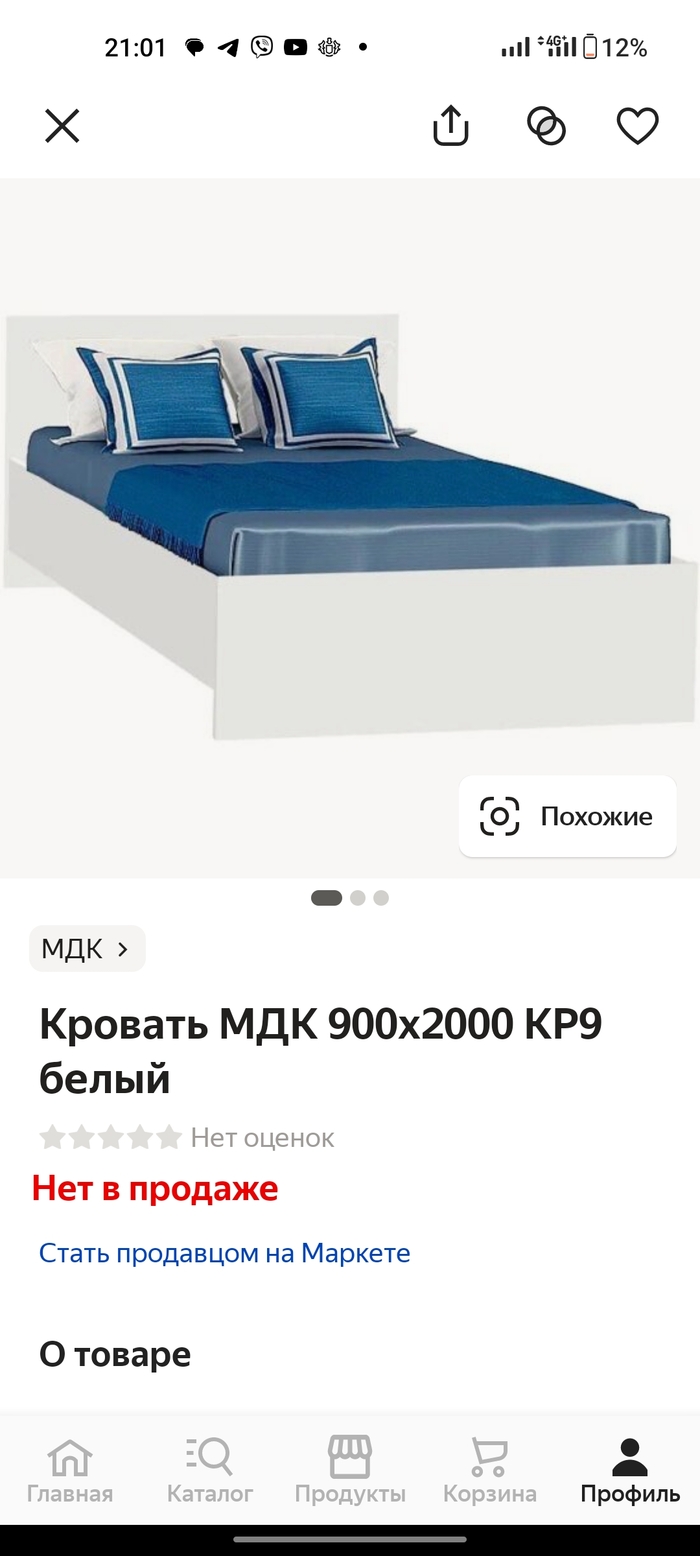
Task: View the Корзина cart tab
Action: pos(490,1470)
